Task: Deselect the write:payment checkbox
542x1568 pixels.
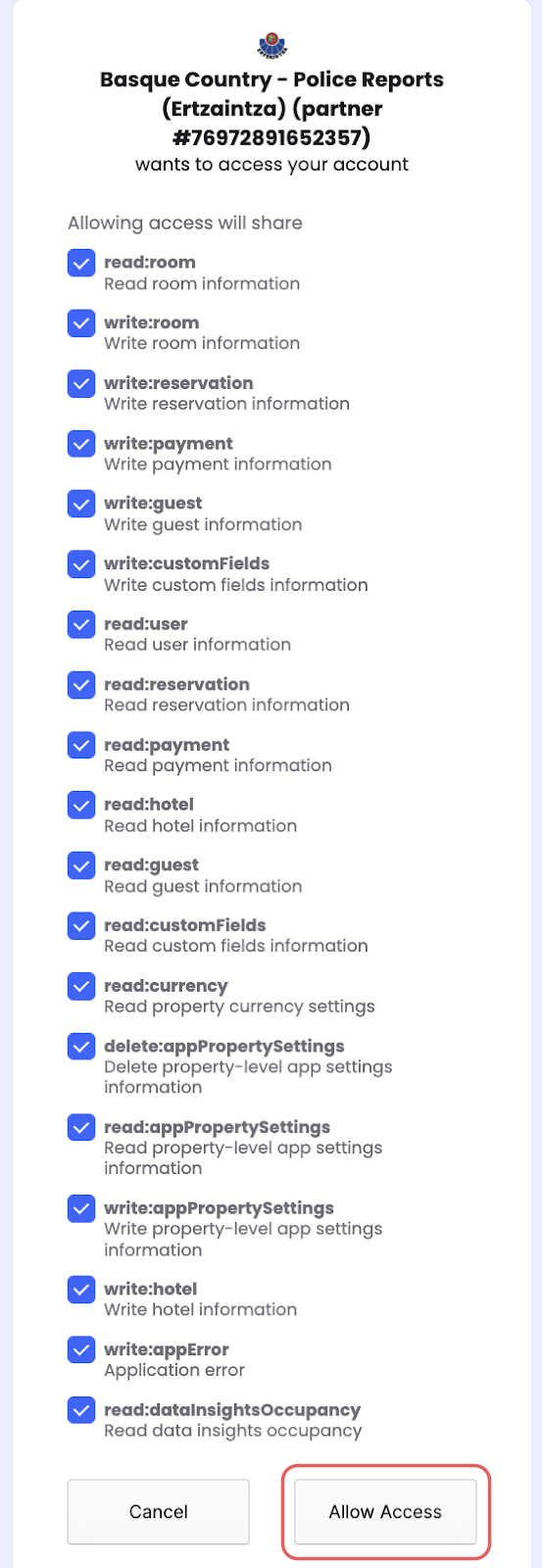Action: (x=81, y=444)
